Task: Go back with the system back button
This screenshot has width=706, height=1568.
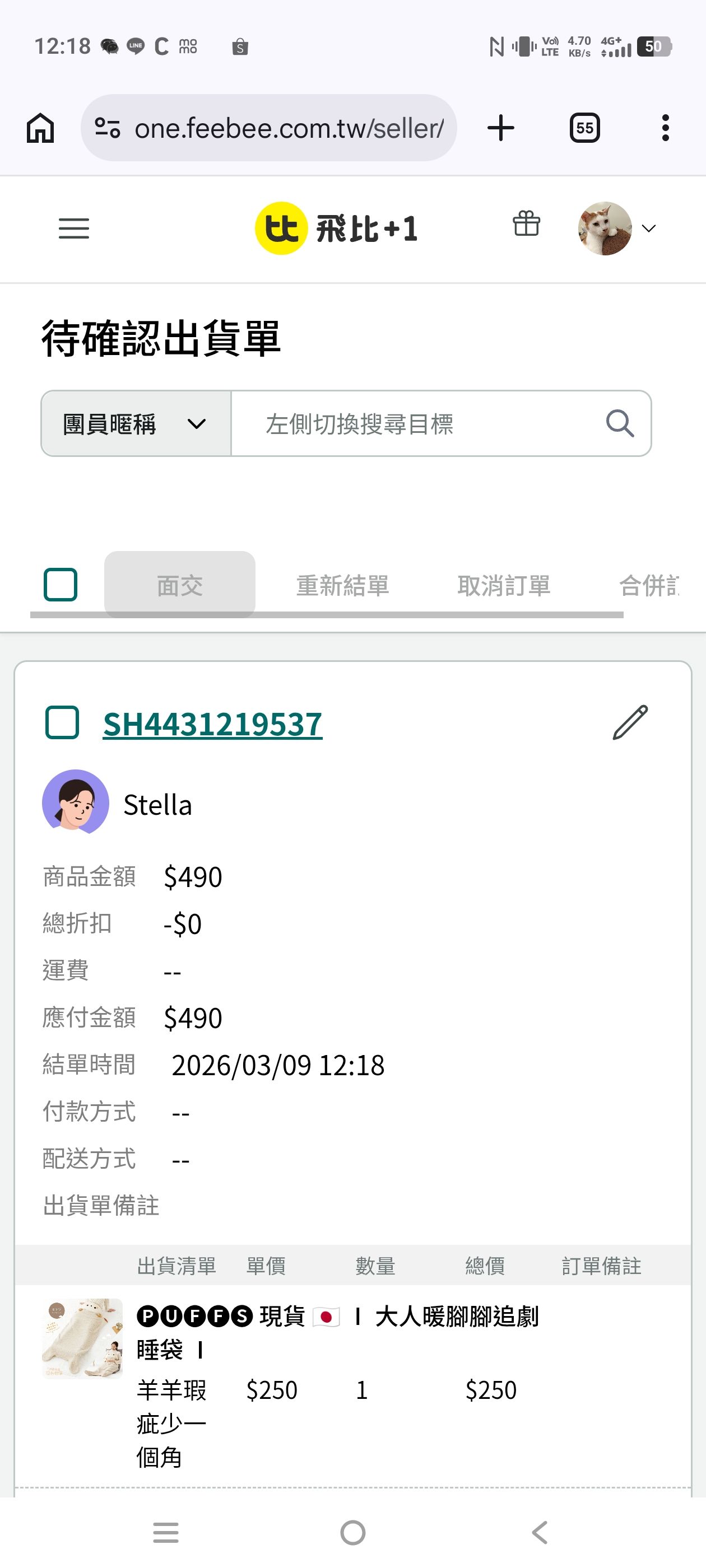Action: tap(540, 1532)
